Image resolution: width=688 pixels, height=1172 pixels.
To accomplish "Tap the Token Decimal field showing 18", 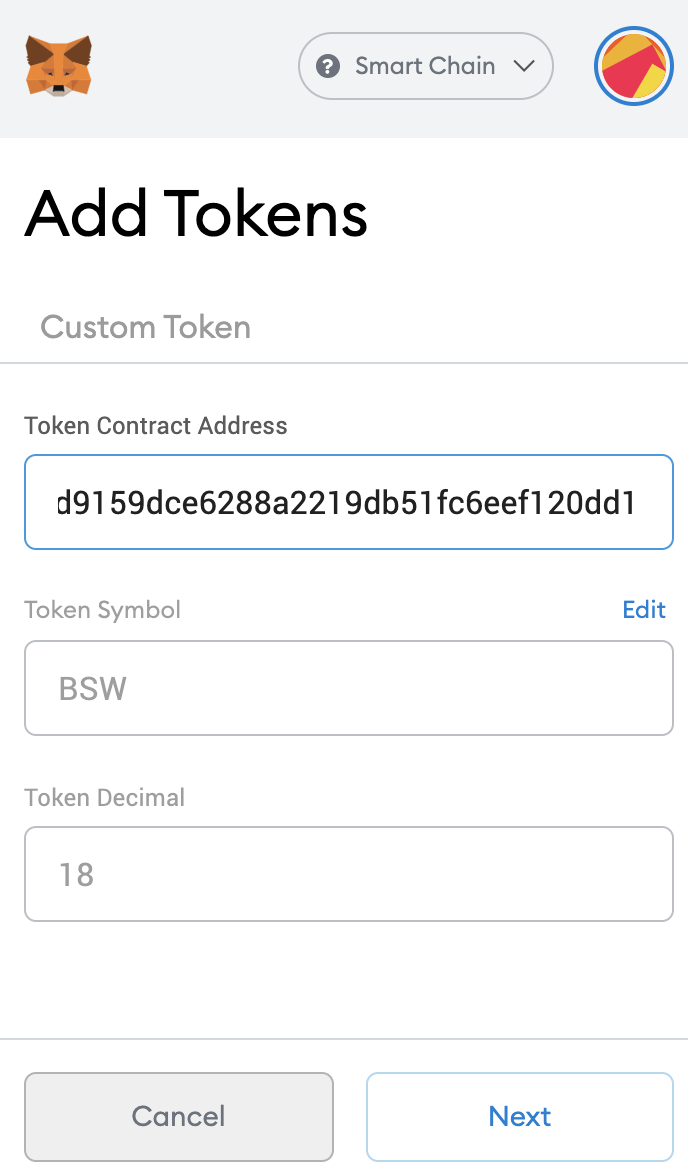I will (x=348, y=874).
